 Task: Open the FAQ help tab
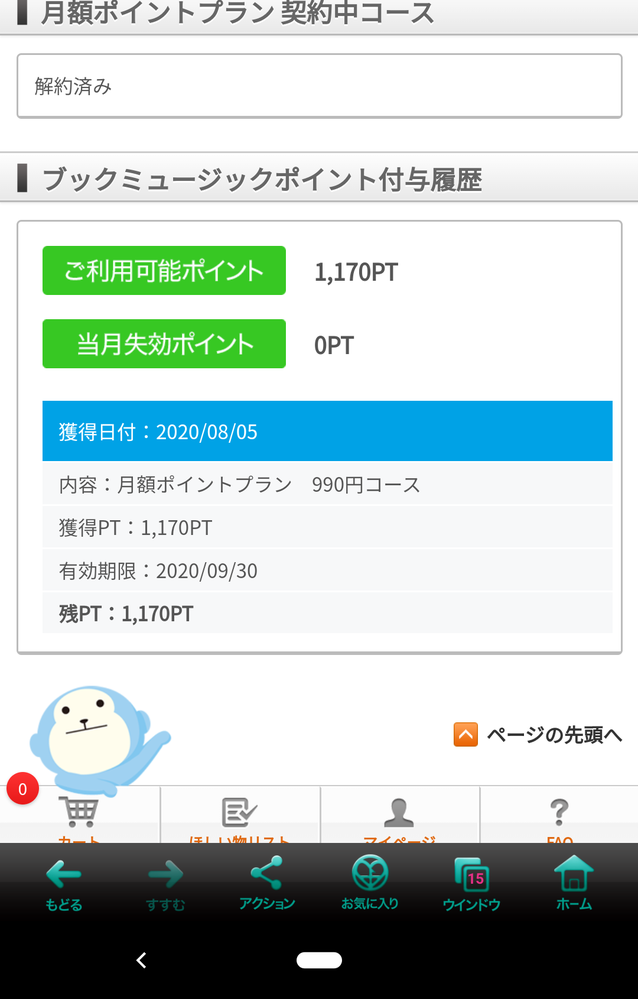coord(559,817)
